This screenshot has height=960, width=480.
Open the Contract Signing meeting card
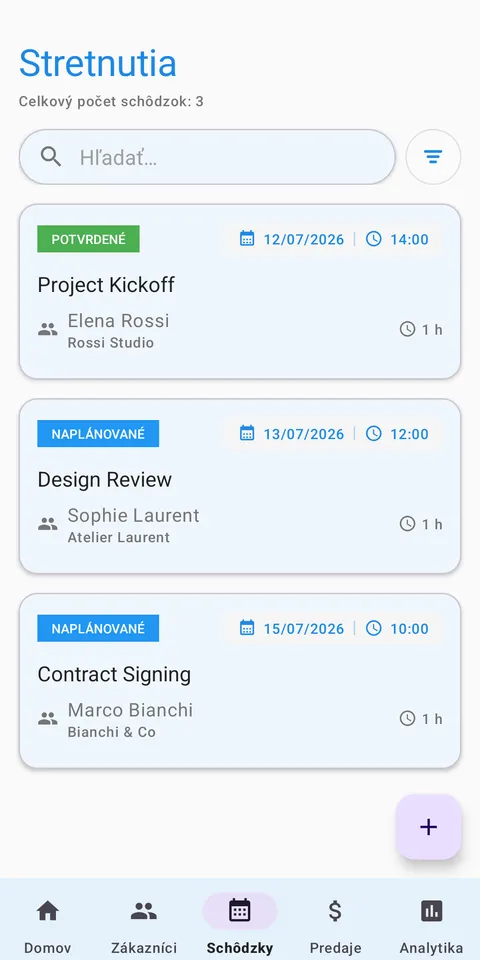pyautogui.click(x=240, y=681)
